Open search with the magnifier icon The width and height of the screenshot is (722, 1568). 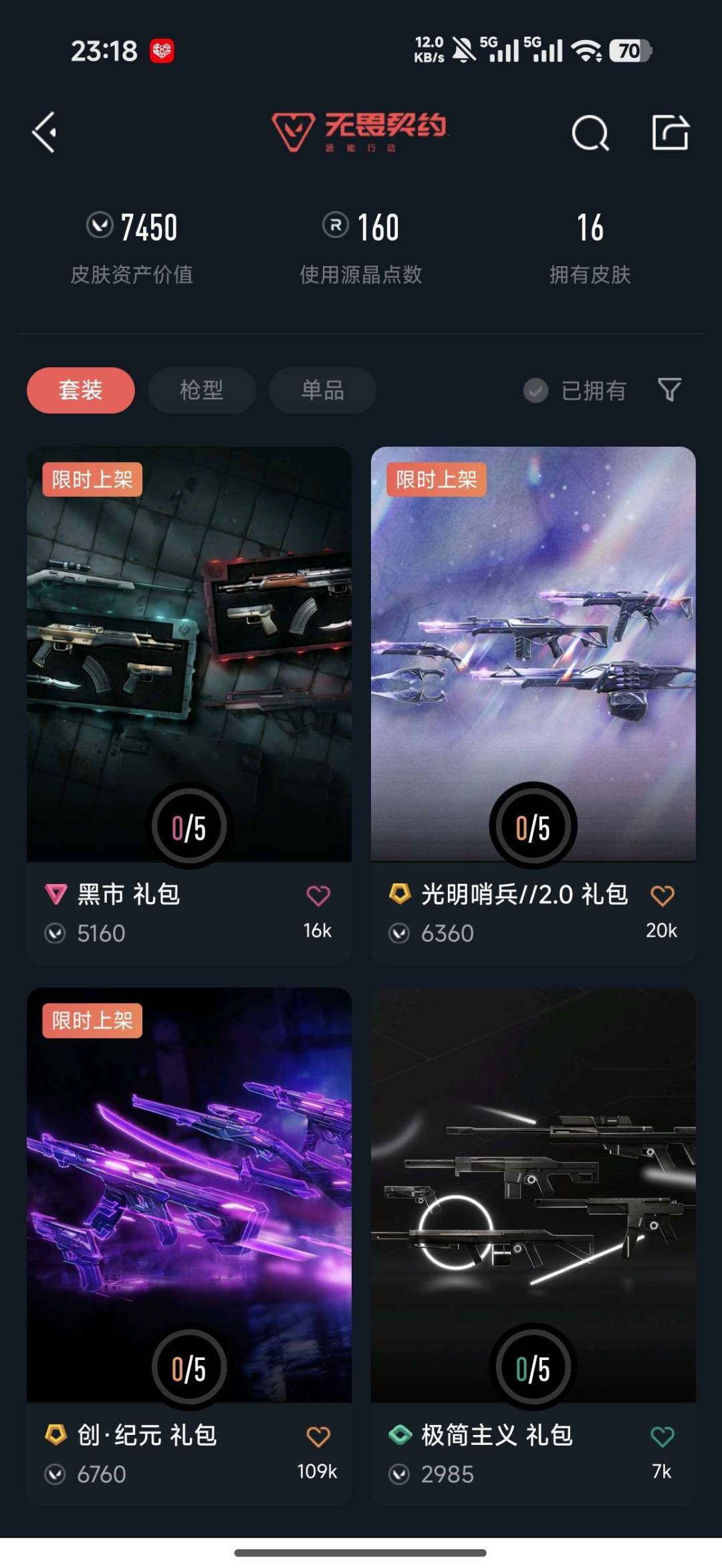(x=591, y=132)
